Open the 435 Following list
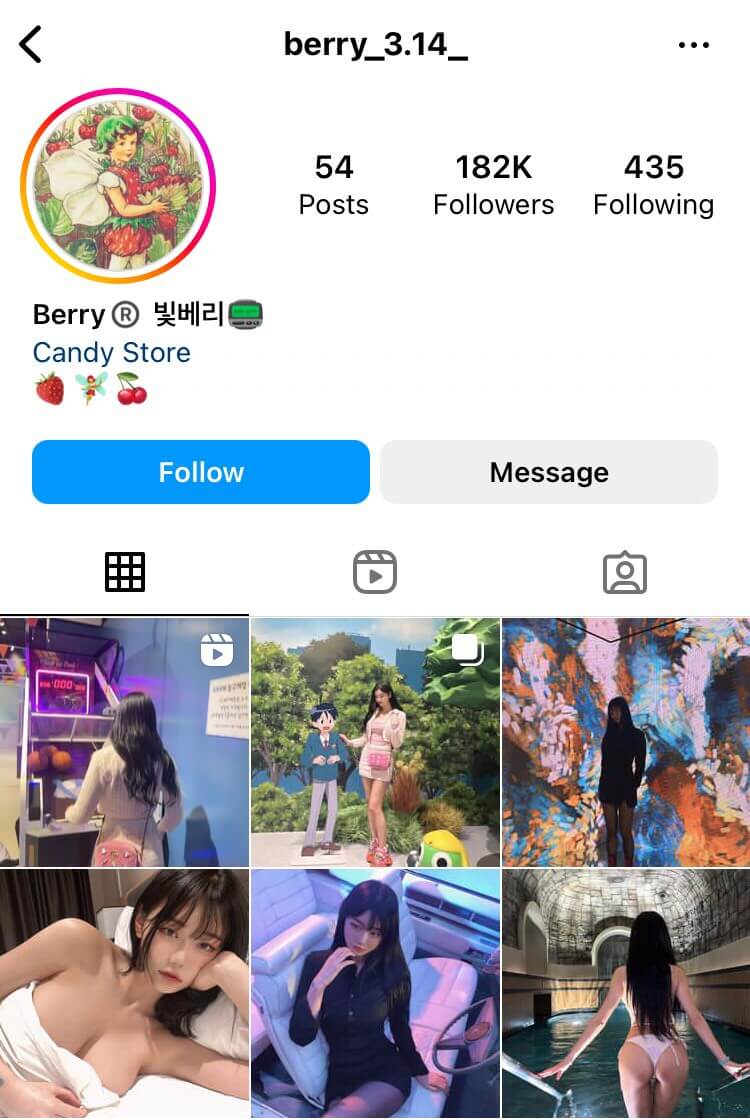Image resolution: width=750 pixels, height=1120 pixels. (x=653, y=184)
